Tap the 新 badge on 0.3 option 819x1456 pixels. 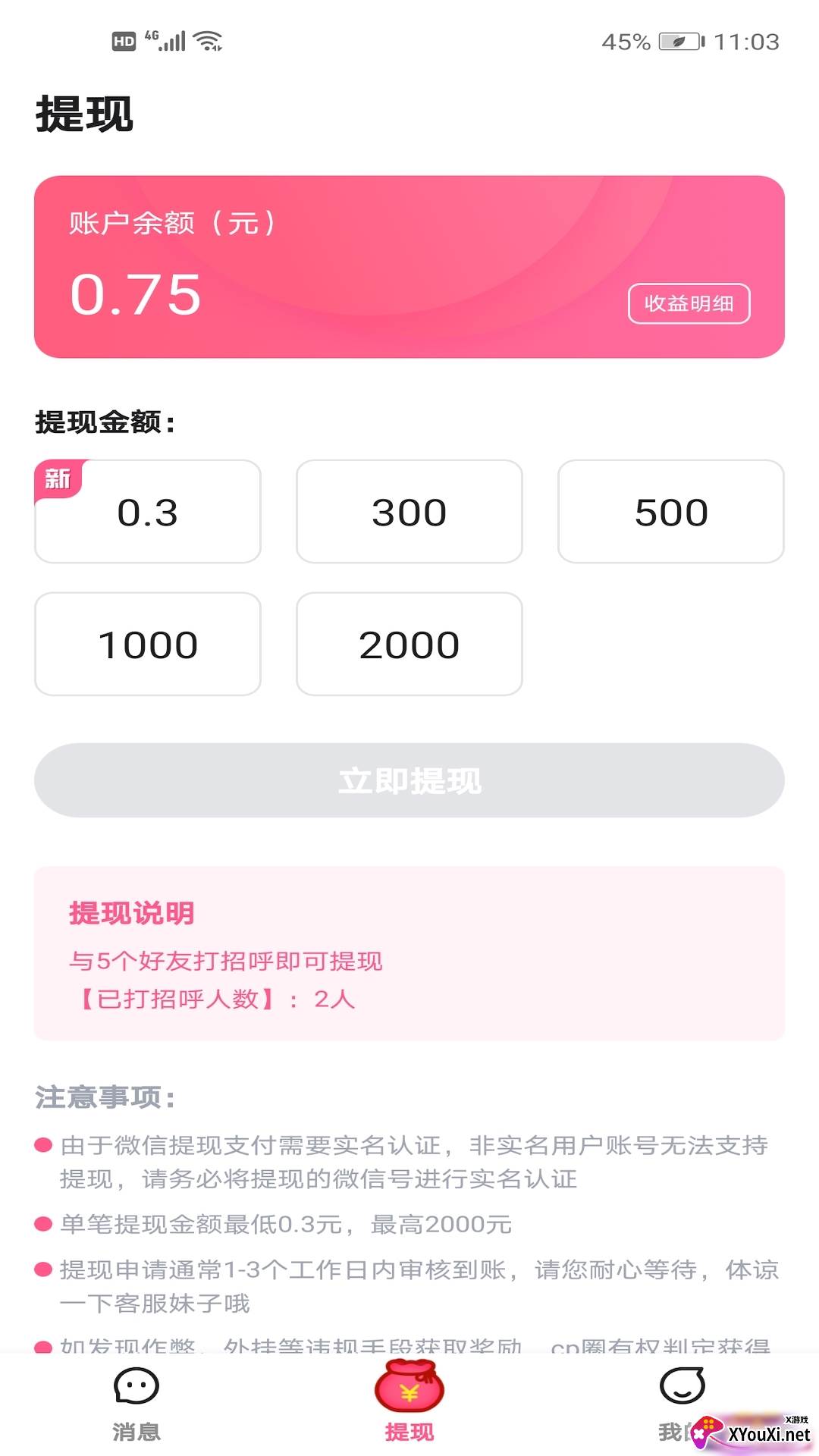(x=59, y=480)
